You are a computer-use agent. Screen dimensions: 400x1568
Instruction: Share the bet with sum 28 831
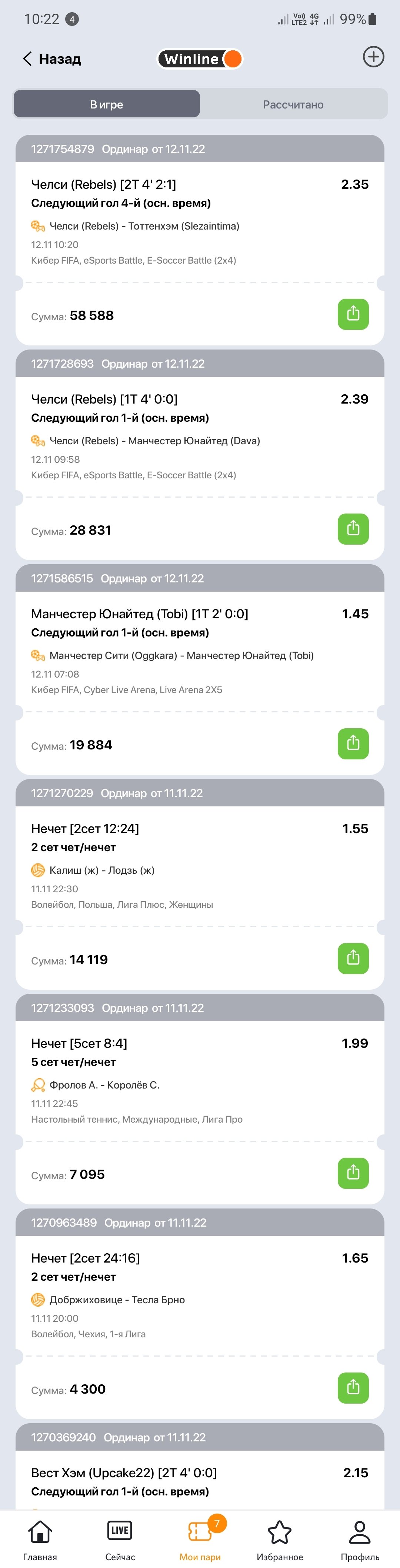click(353, 529)
